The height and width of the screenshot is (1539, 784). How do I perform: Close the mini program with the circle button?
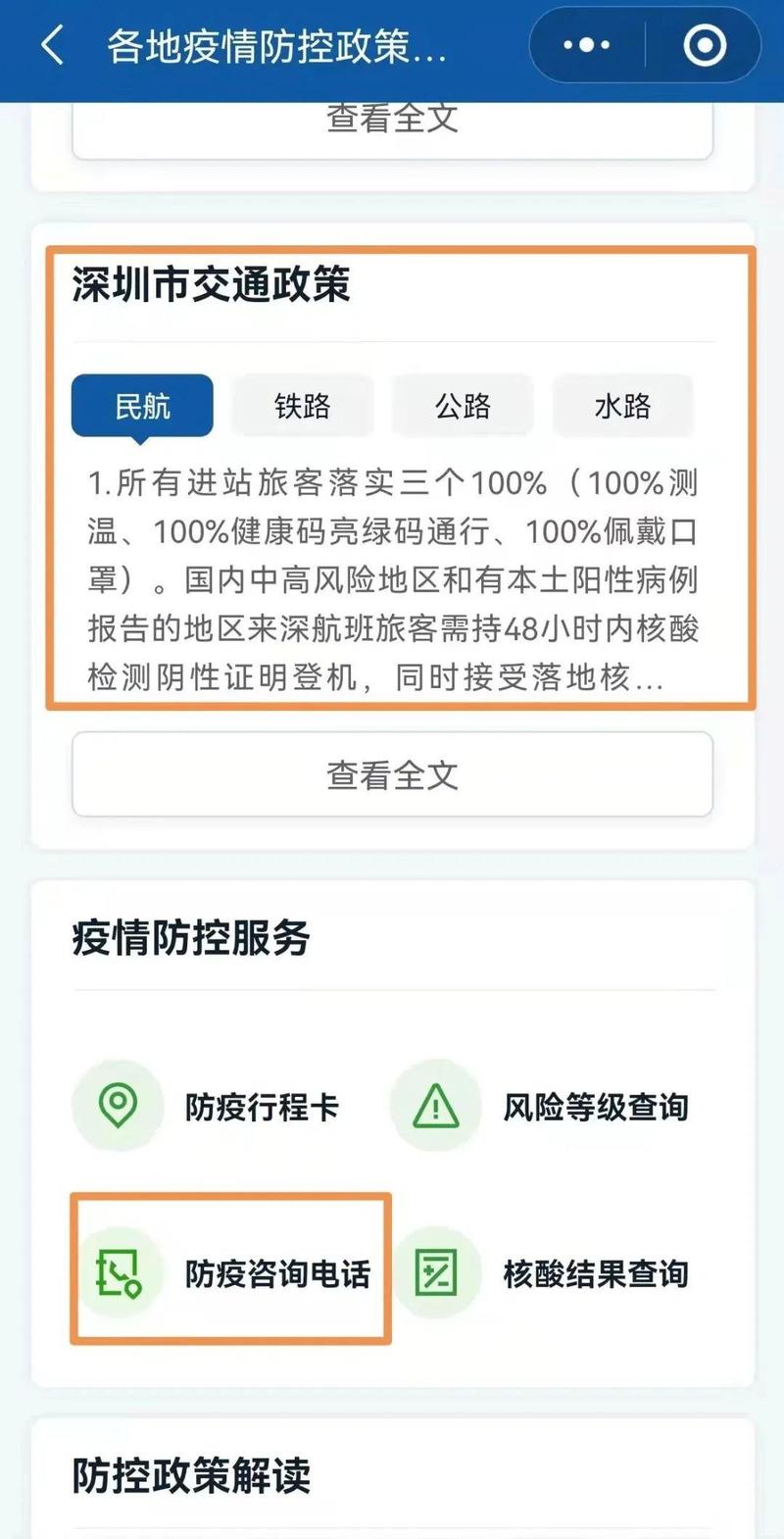(704, 45)
